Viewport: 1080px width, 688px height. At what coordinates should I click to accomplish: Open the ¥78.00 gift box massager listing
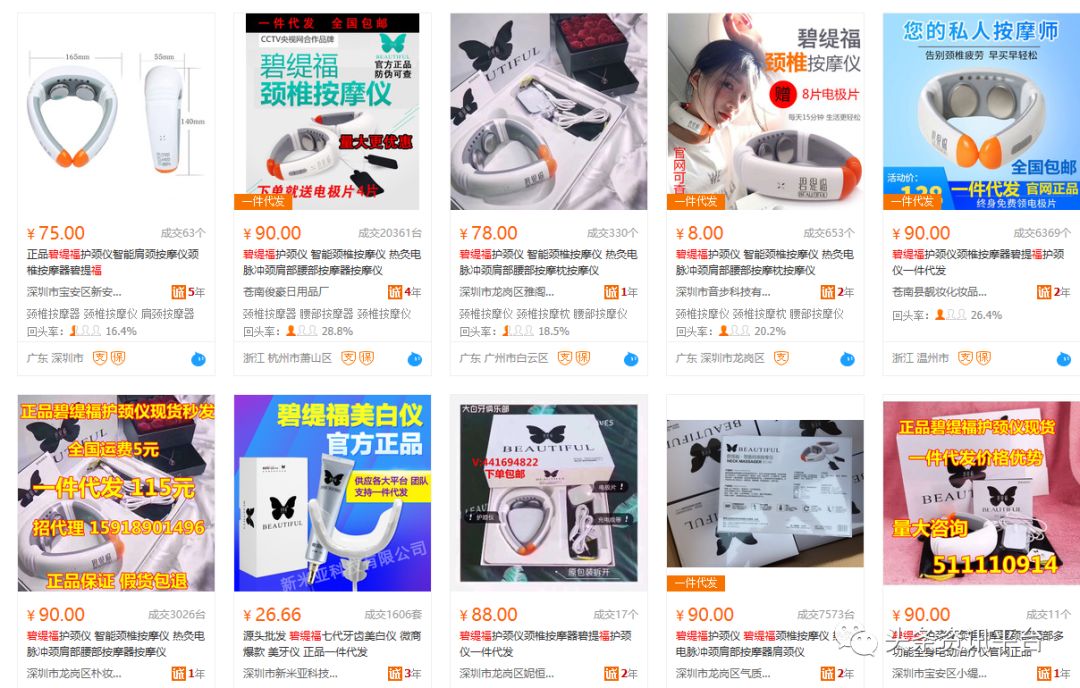(548, 110)
